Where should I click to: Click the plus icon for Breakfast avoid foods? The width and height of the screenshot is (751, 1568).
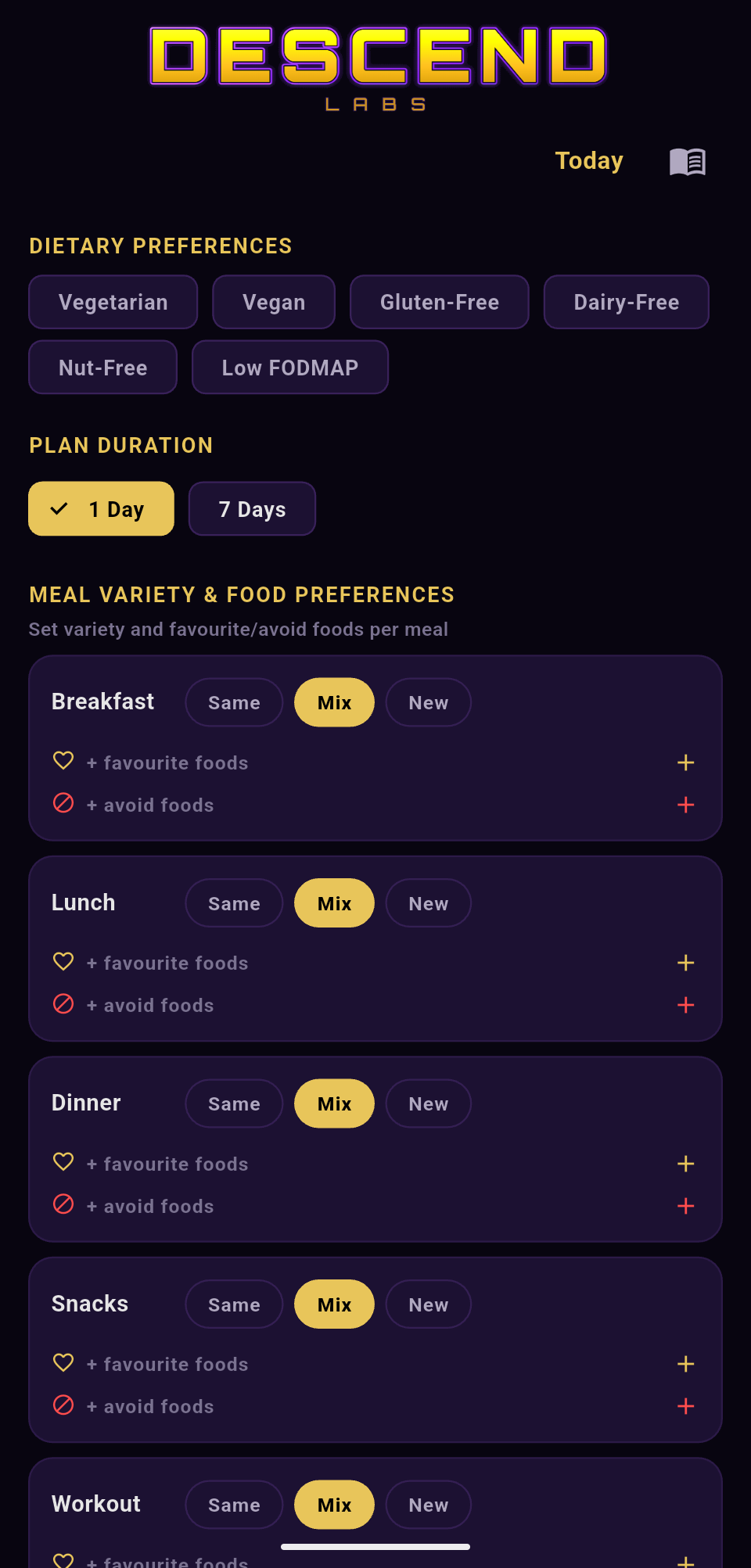pos(685,804)
